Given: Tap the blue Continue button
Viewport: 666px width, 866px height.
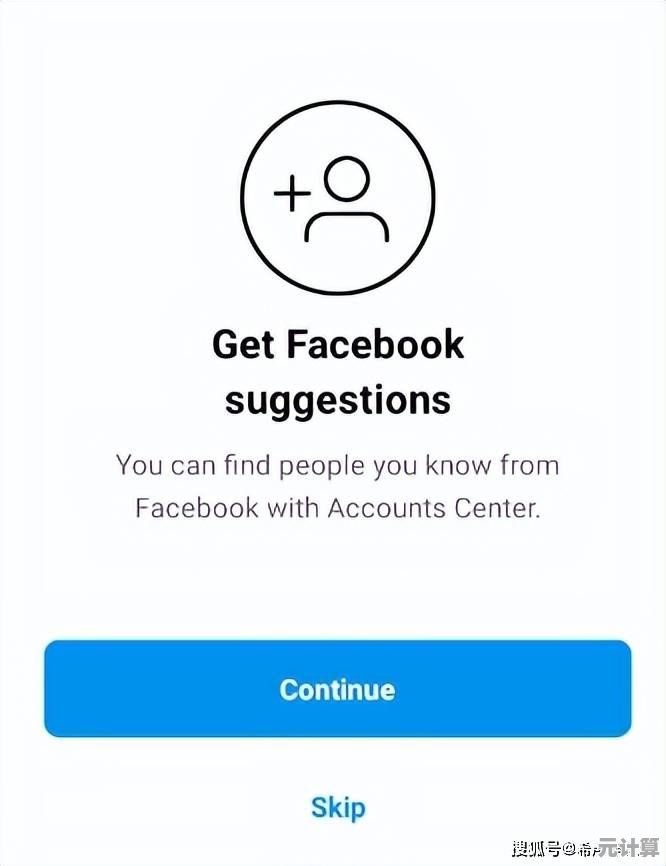Looking at the screenshot, I should click(337, 689).
